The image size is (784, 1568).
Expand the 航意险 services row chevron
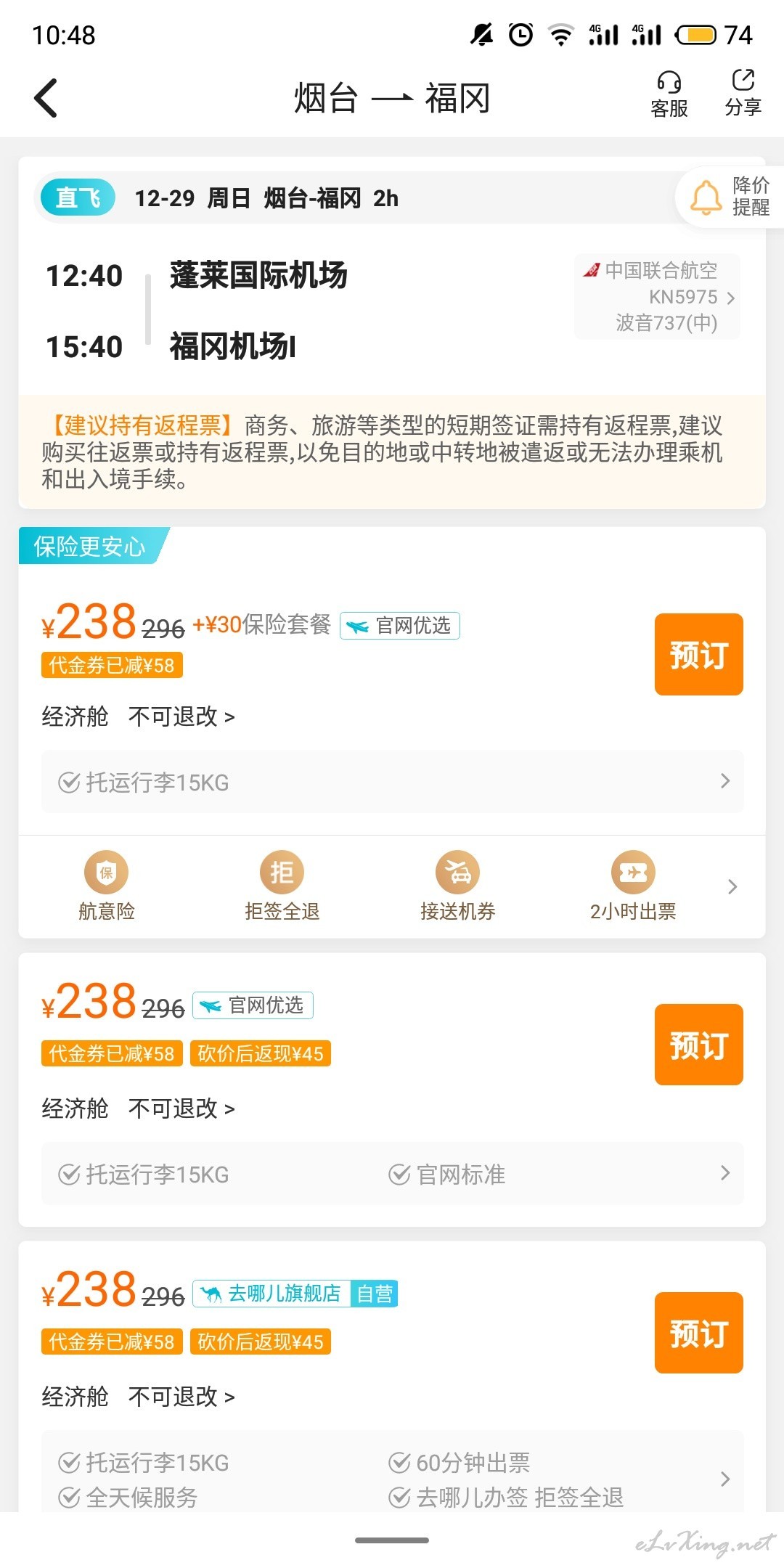pos(732,886)
